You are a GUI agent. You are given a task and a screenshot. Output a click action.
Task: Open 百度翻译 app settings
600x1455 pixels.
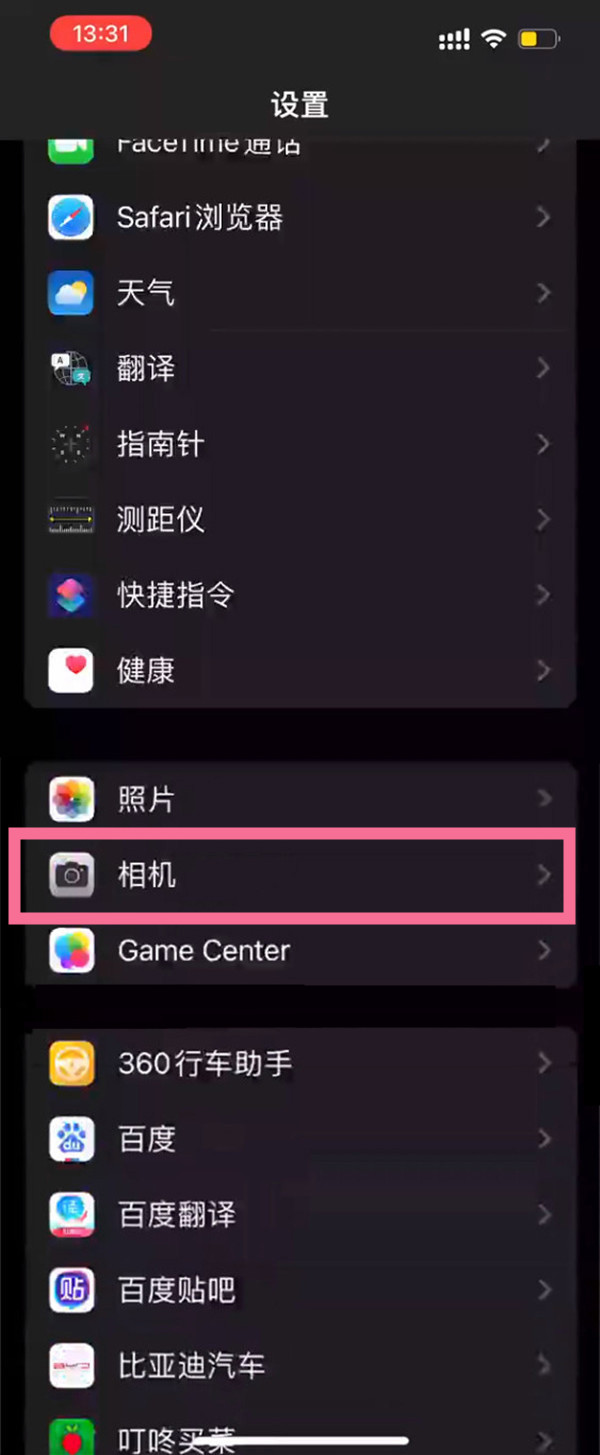pyautogui.click(x=300, y=1215)
